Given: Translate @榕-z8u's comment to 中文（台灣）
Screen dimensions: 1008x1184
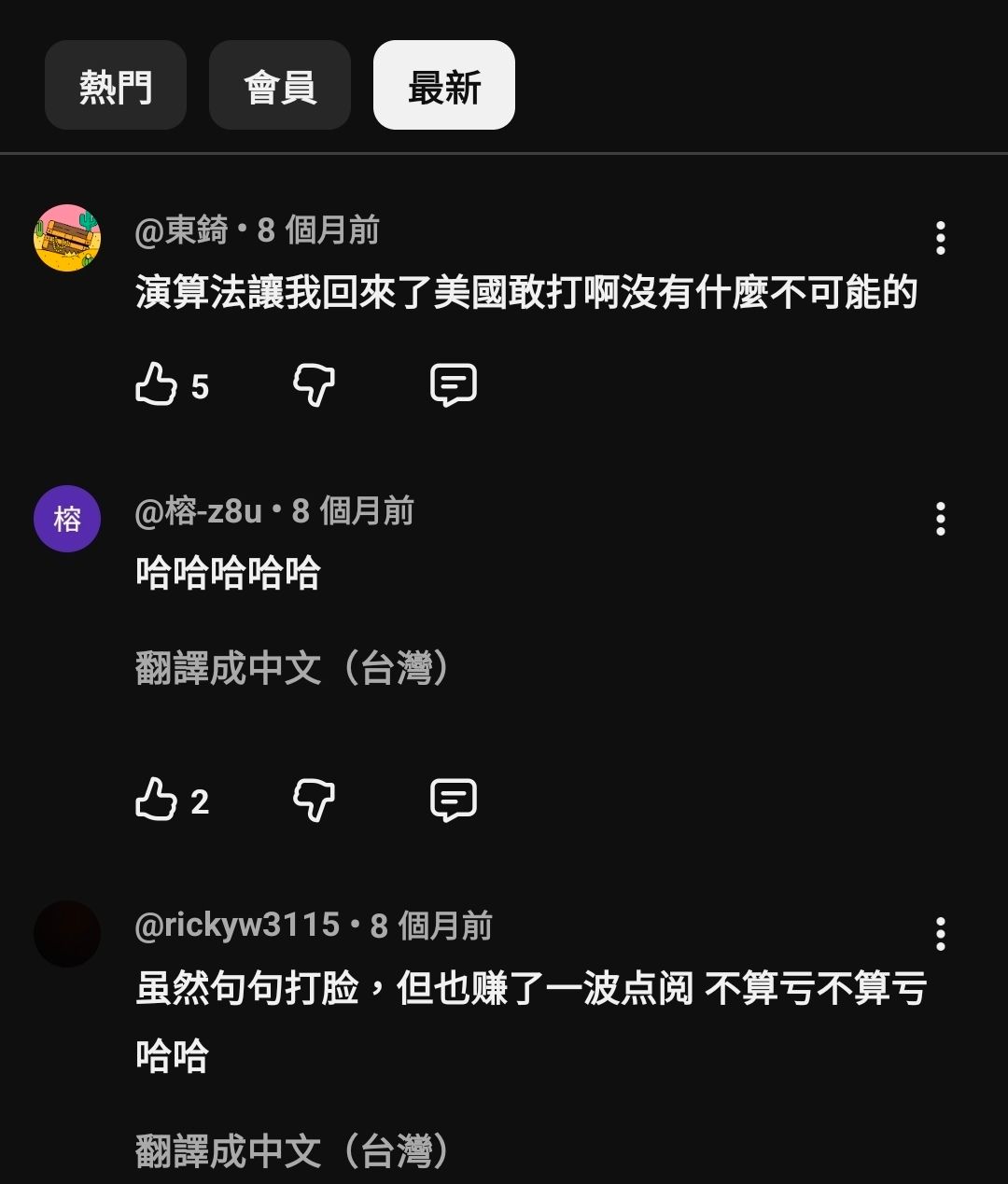Looking at the screenshot, I should pos(293,668).
